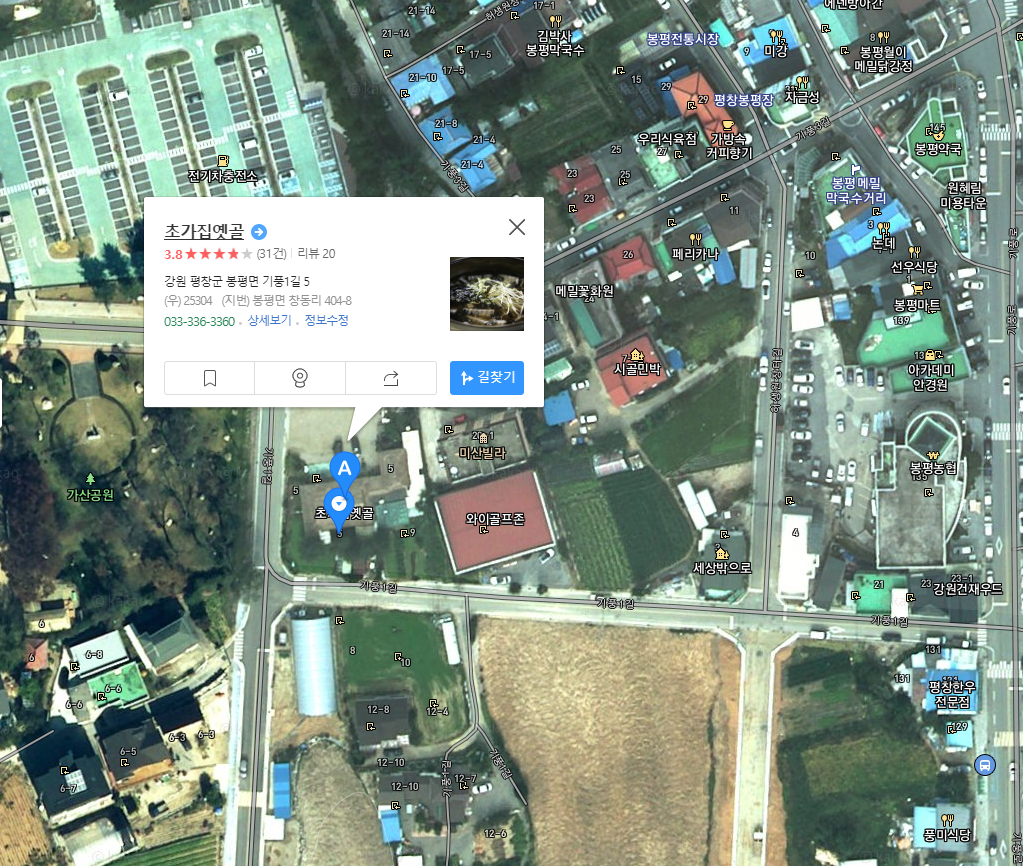Screen dimensions: 1023x866
Task: Select the 전기차충전소 charging station marker
Action: click(x=222, y=176)
